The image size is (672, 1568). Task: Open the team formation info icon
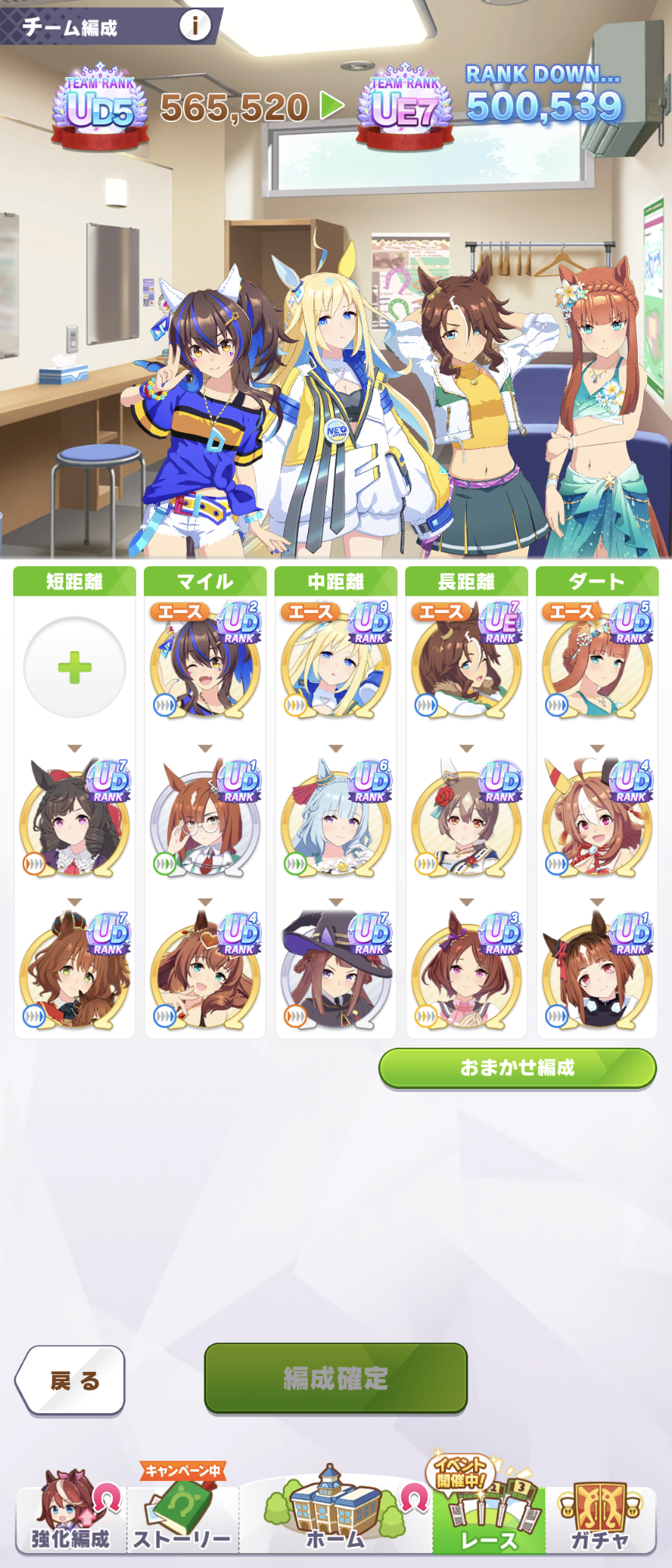coord(195,26)
